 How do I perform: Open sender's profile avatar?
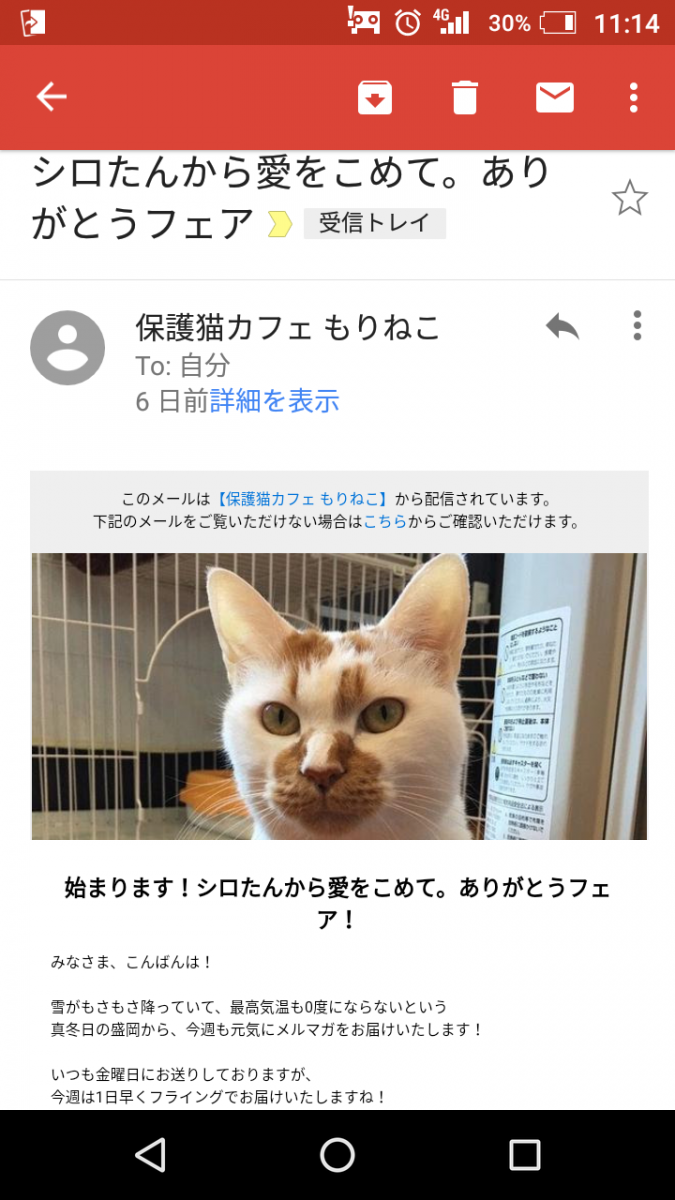68,348
